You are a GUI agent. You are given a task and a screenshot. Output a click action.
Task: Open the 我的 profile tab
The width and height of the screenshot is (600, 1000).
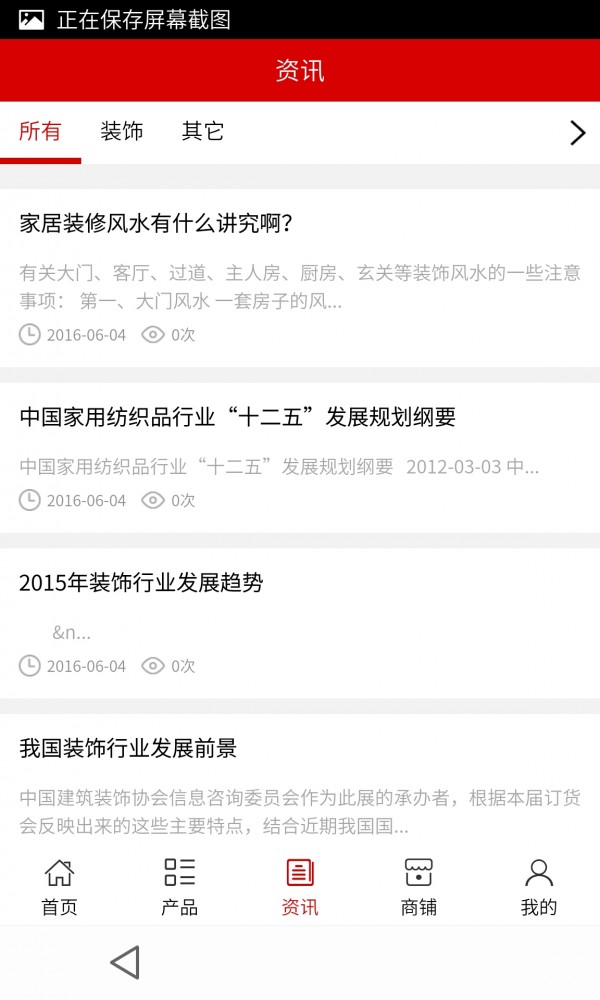(x=539, y=887)
